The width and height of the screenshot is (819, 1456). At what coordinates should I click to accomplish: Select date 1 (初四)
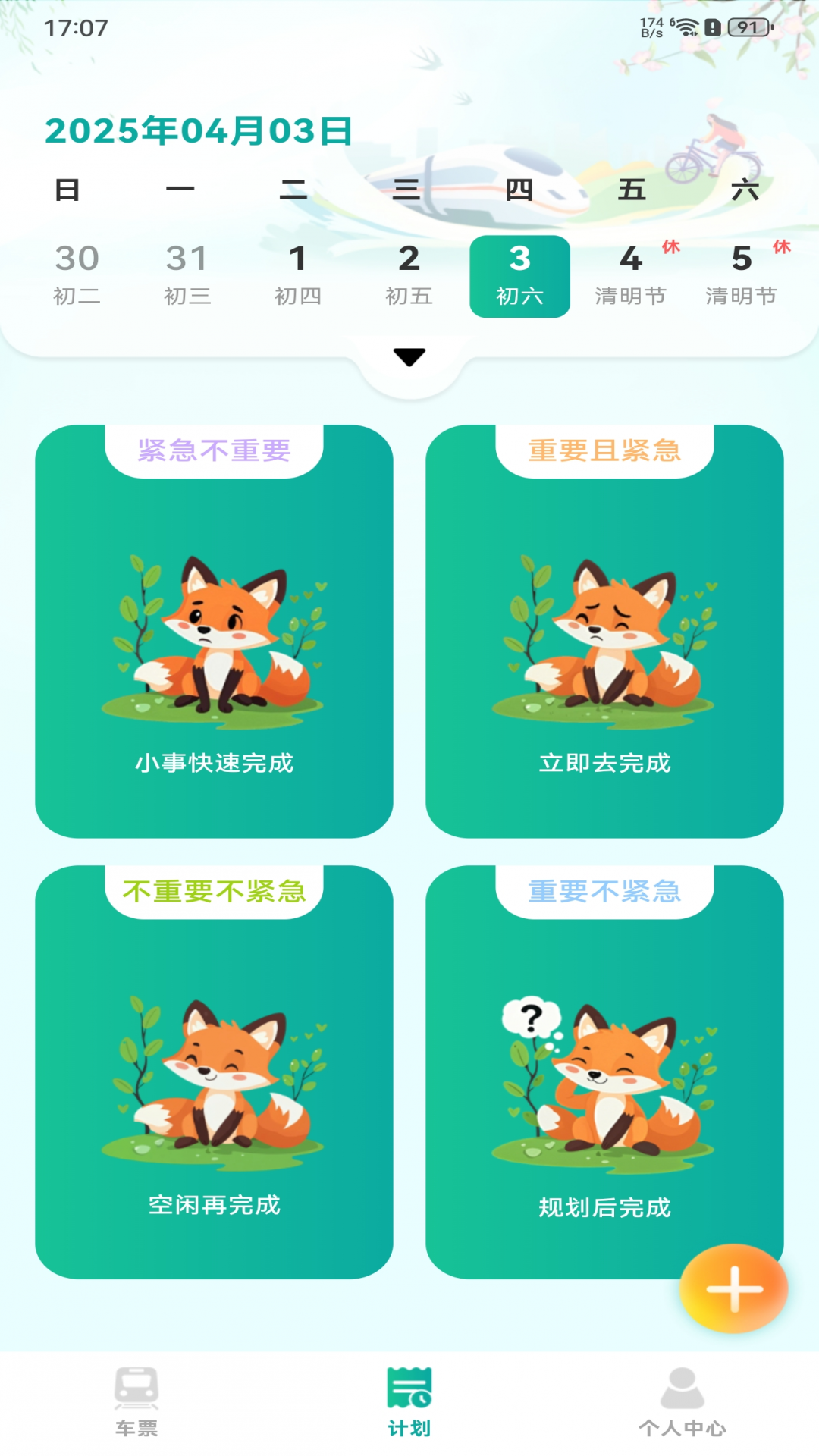pyautogui.click(x=298, y=275)
